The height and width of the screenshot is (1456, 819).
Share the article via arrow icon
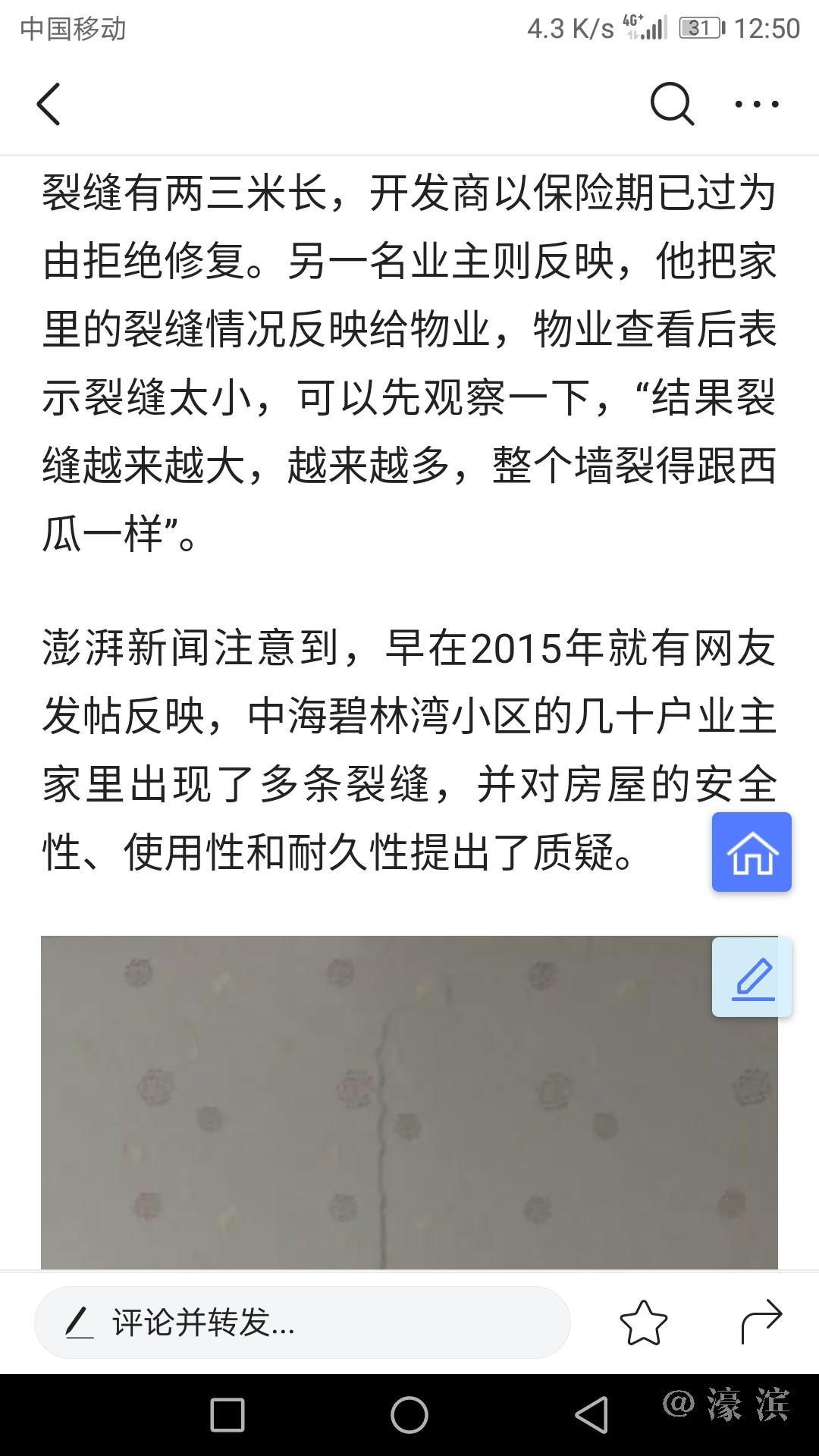coord(761,1322)
